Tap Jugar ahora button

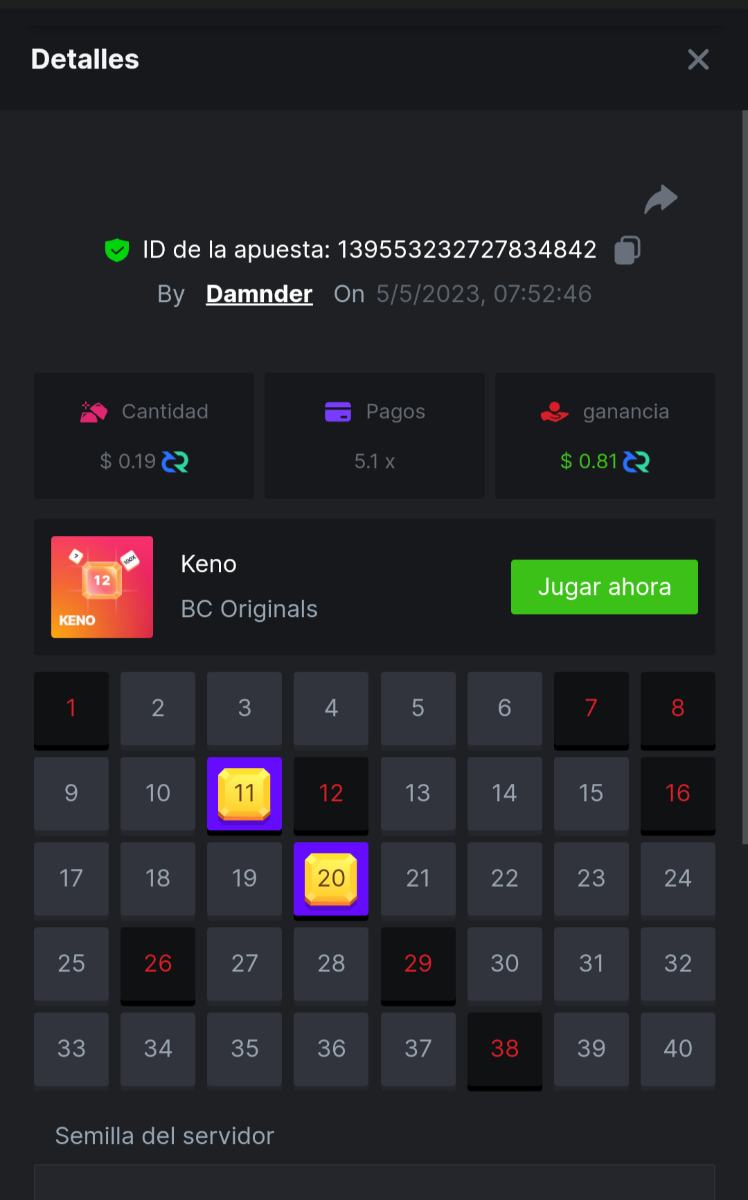pyautogui.click(x=604, y=587)
